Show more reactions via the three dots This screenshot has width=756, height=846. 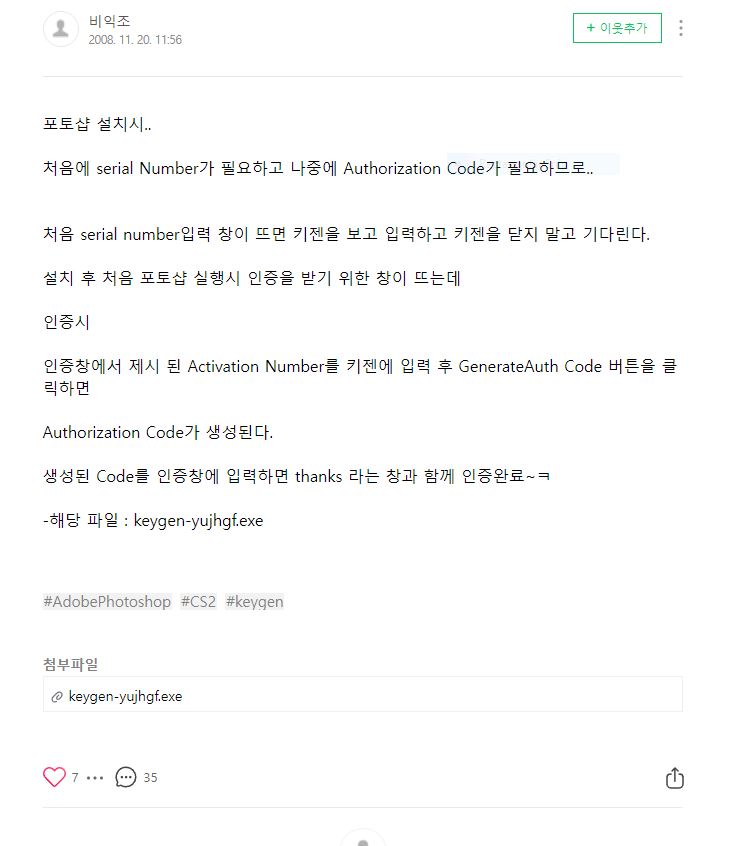point(95,778)
